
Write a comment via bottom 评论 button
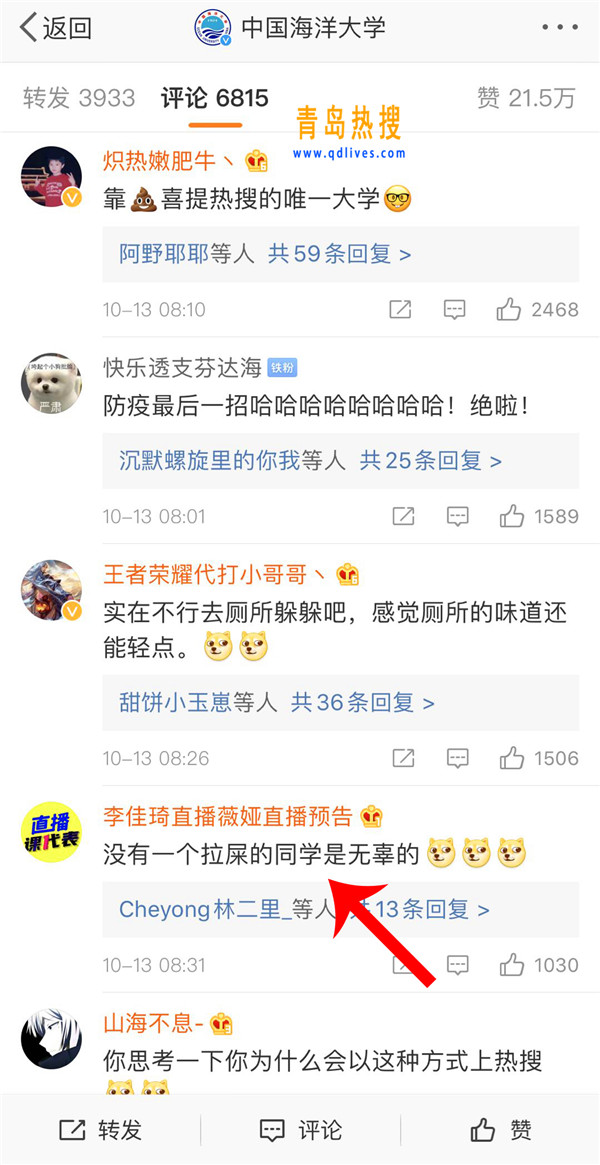click(300, 1130)
